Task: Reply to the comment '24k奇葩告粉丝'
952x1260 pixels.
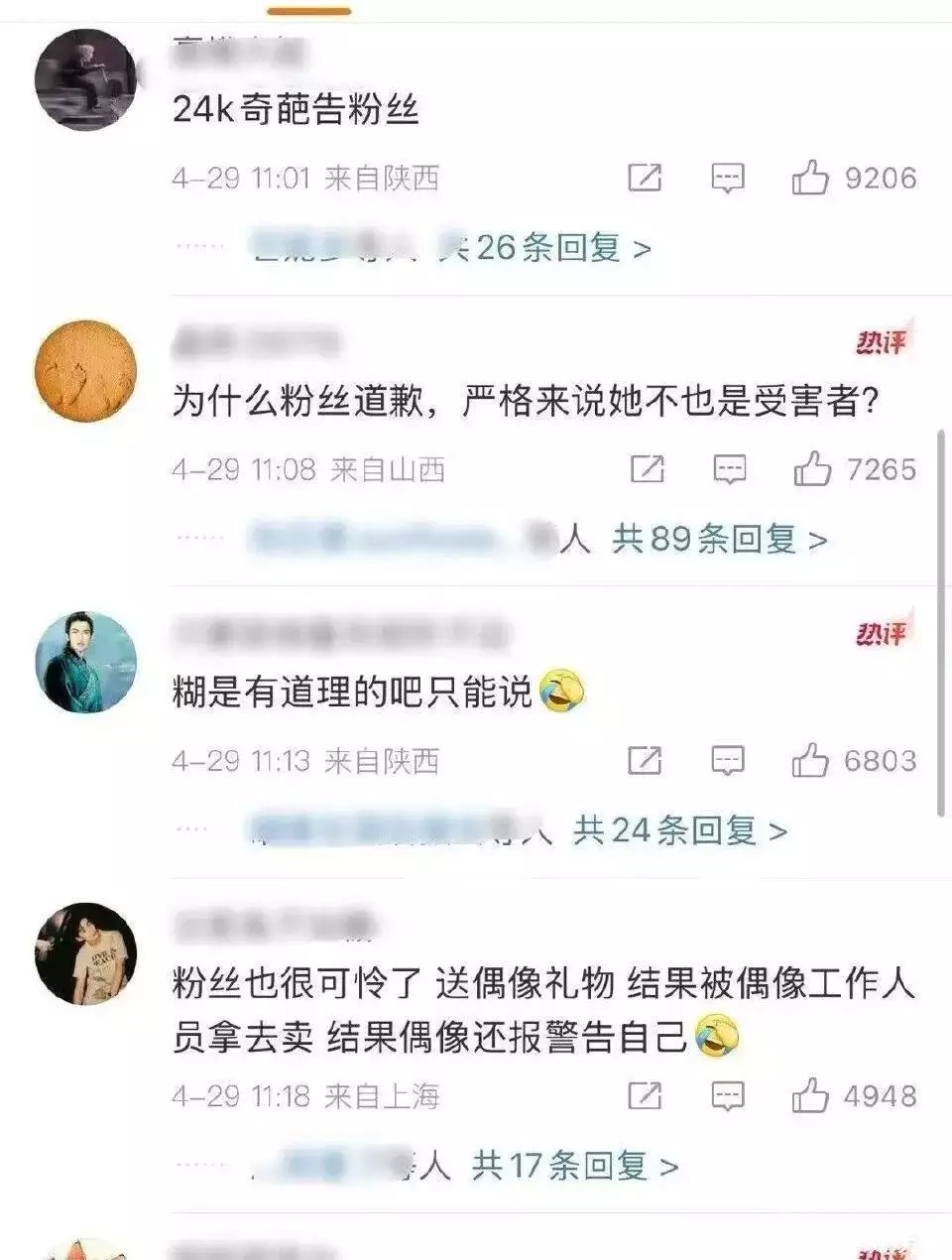Action: click(x=728, y=179)
